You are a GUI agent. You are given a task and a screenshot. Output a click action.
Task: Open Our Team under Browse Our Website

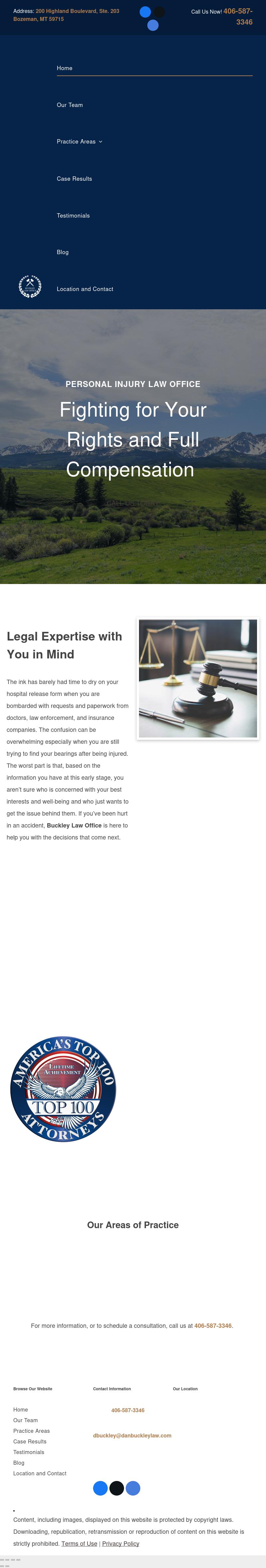pyautogui.click(x=26, y=1420)
